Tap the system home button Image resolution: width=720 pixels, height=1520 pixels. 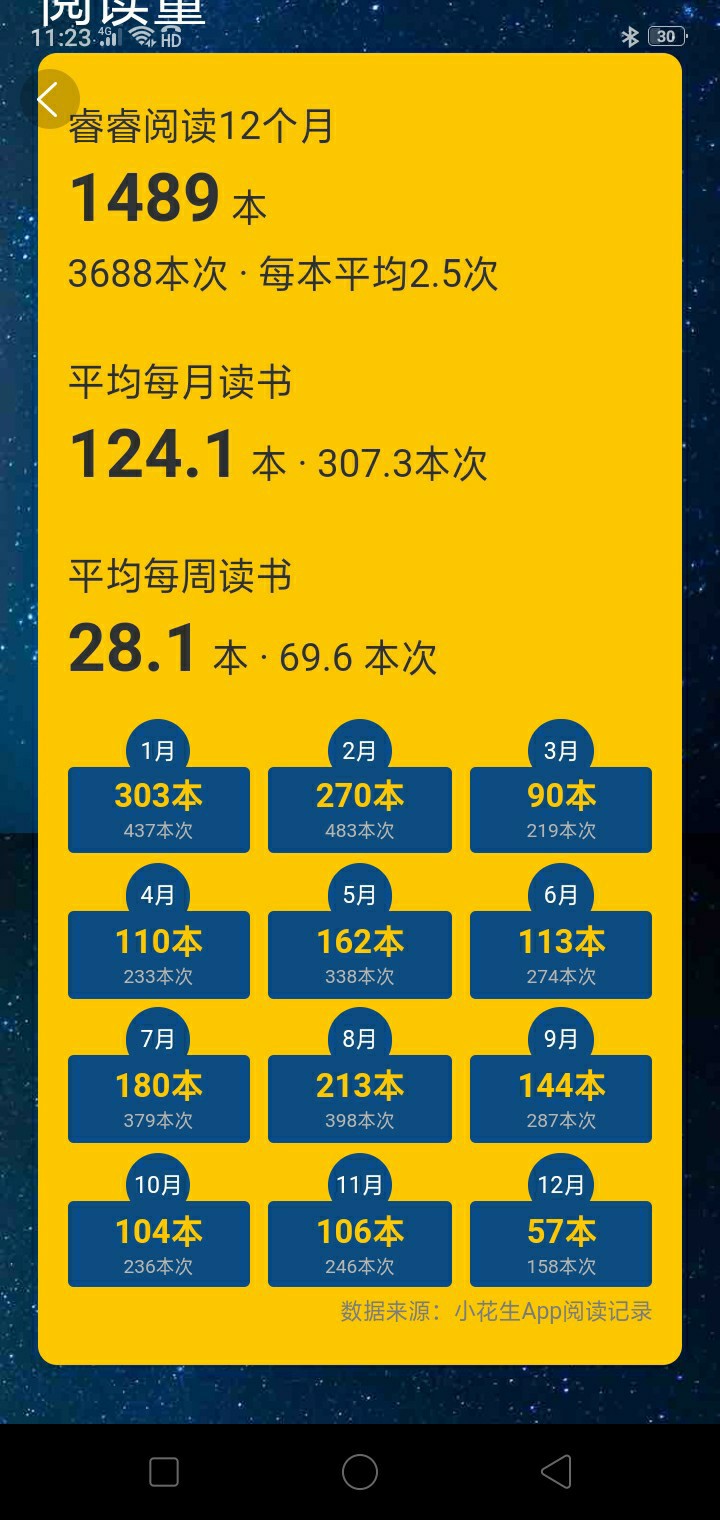coord(360,1472)
